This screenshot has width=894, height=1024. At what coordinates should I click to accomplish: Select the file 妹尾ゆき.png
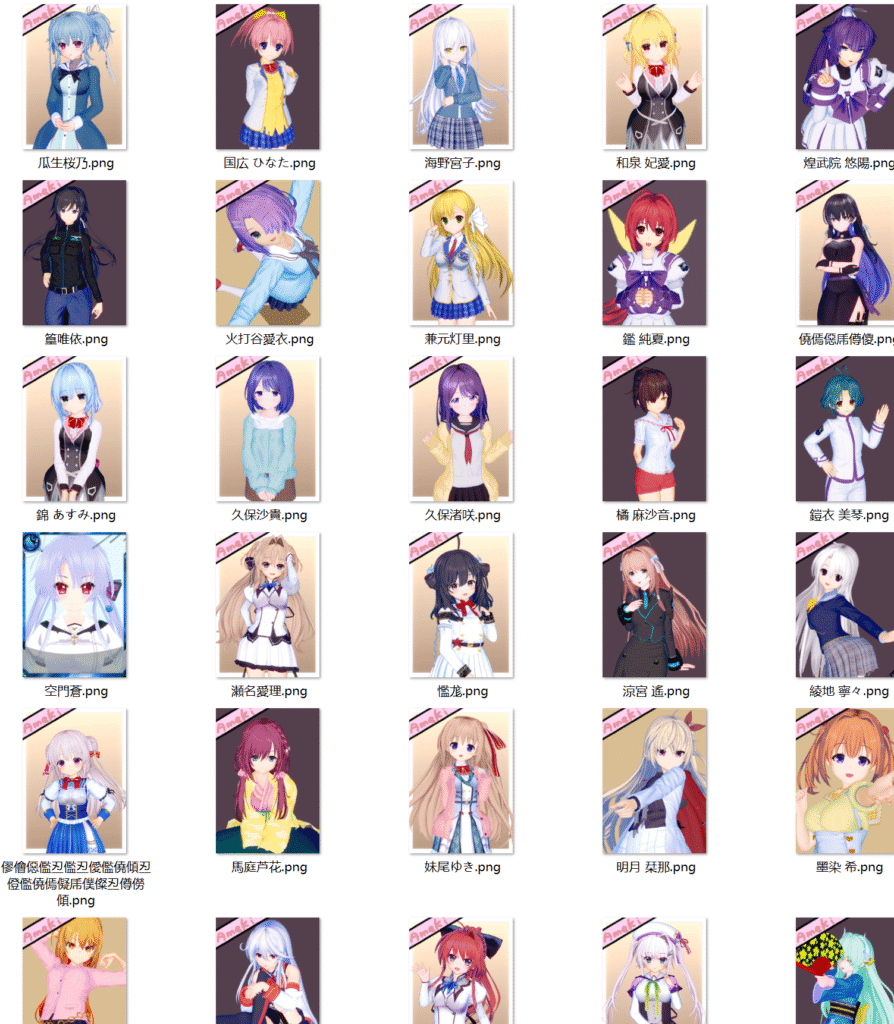point(461,782)
